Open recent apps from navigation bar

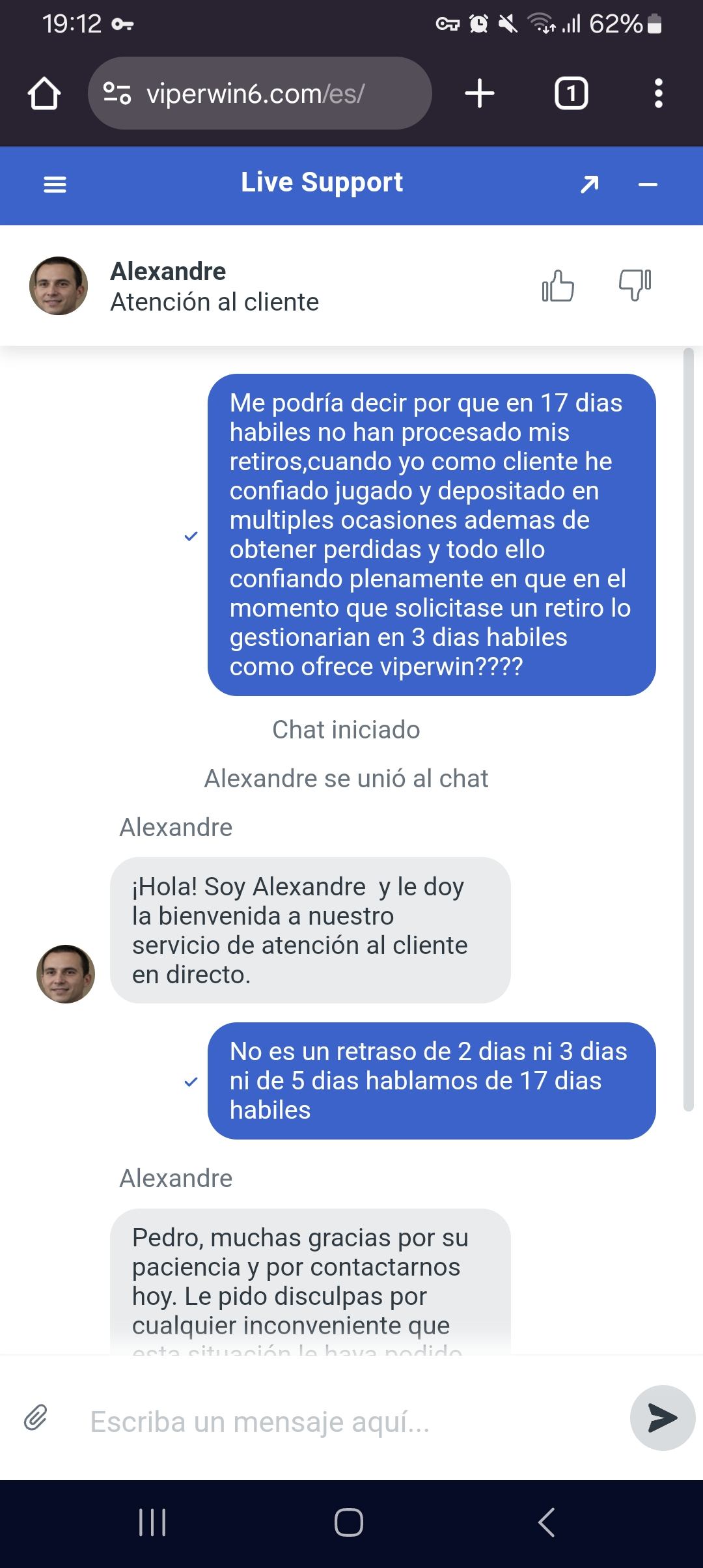[153, 1522]
